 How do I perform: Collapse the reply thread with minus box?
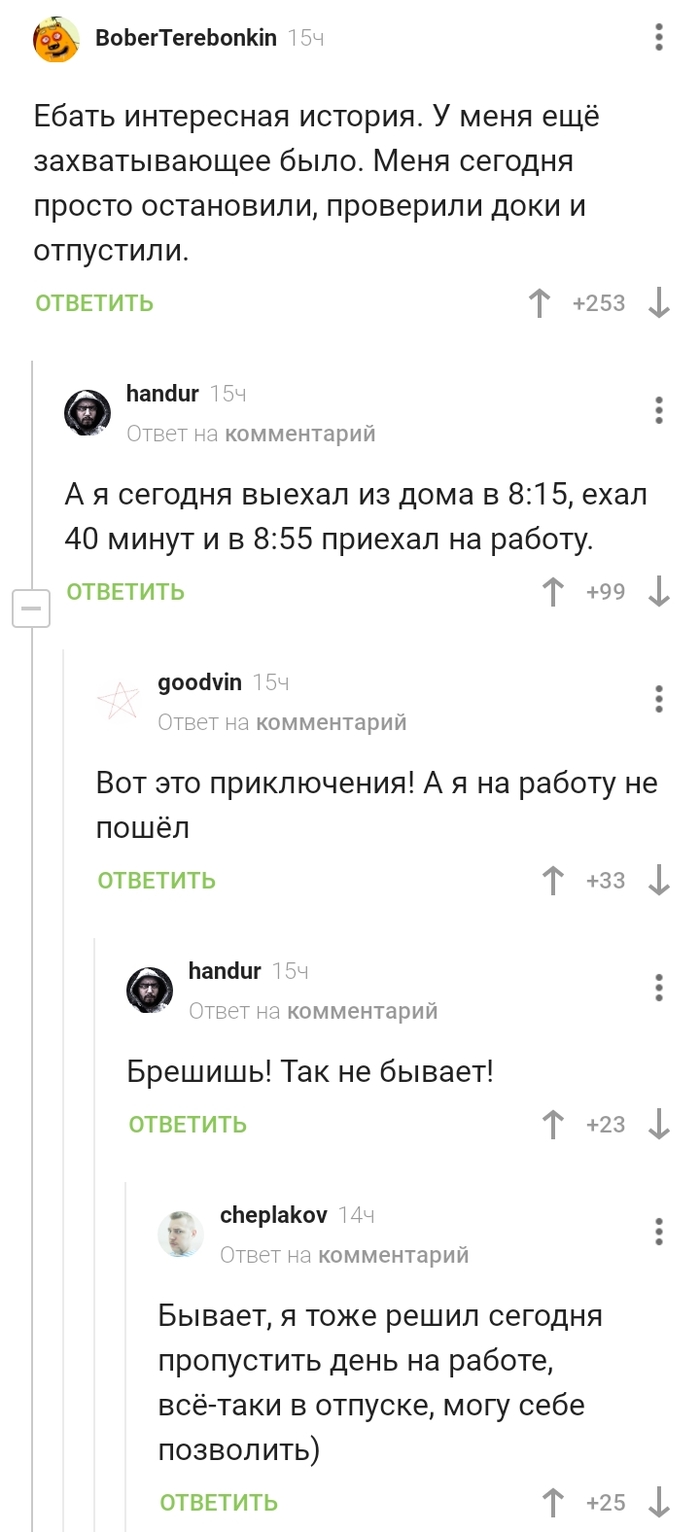click(31, 608)
